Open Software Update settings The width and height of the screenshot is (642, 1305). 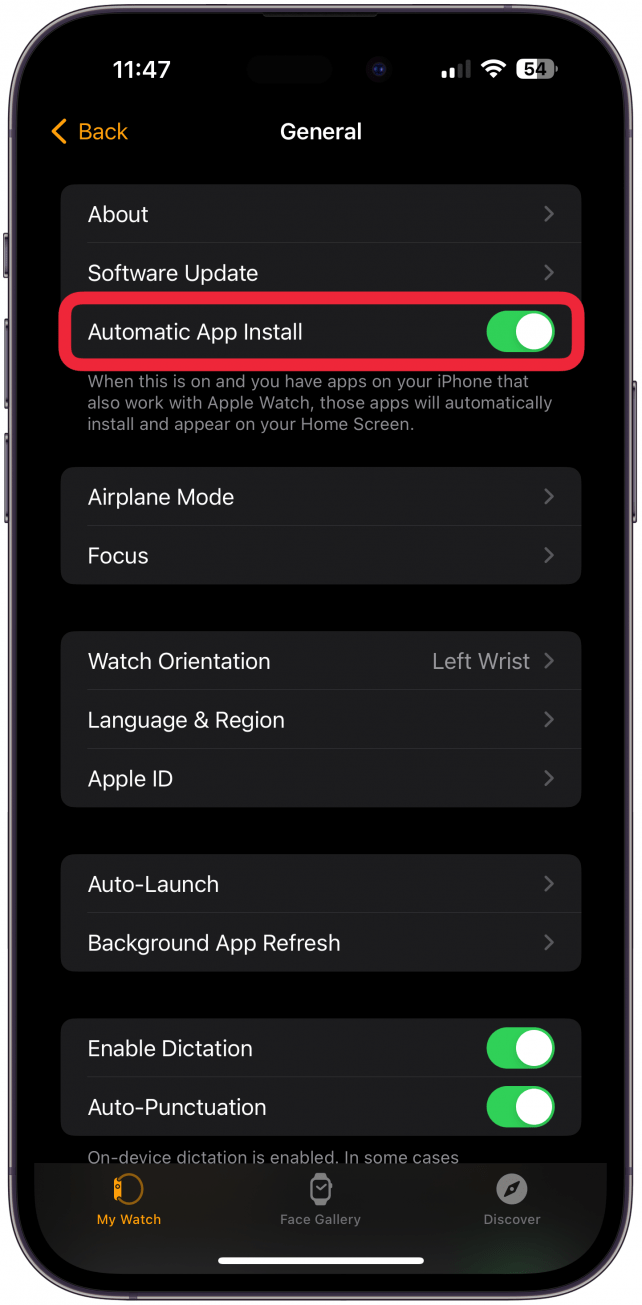tap(320, 273)
